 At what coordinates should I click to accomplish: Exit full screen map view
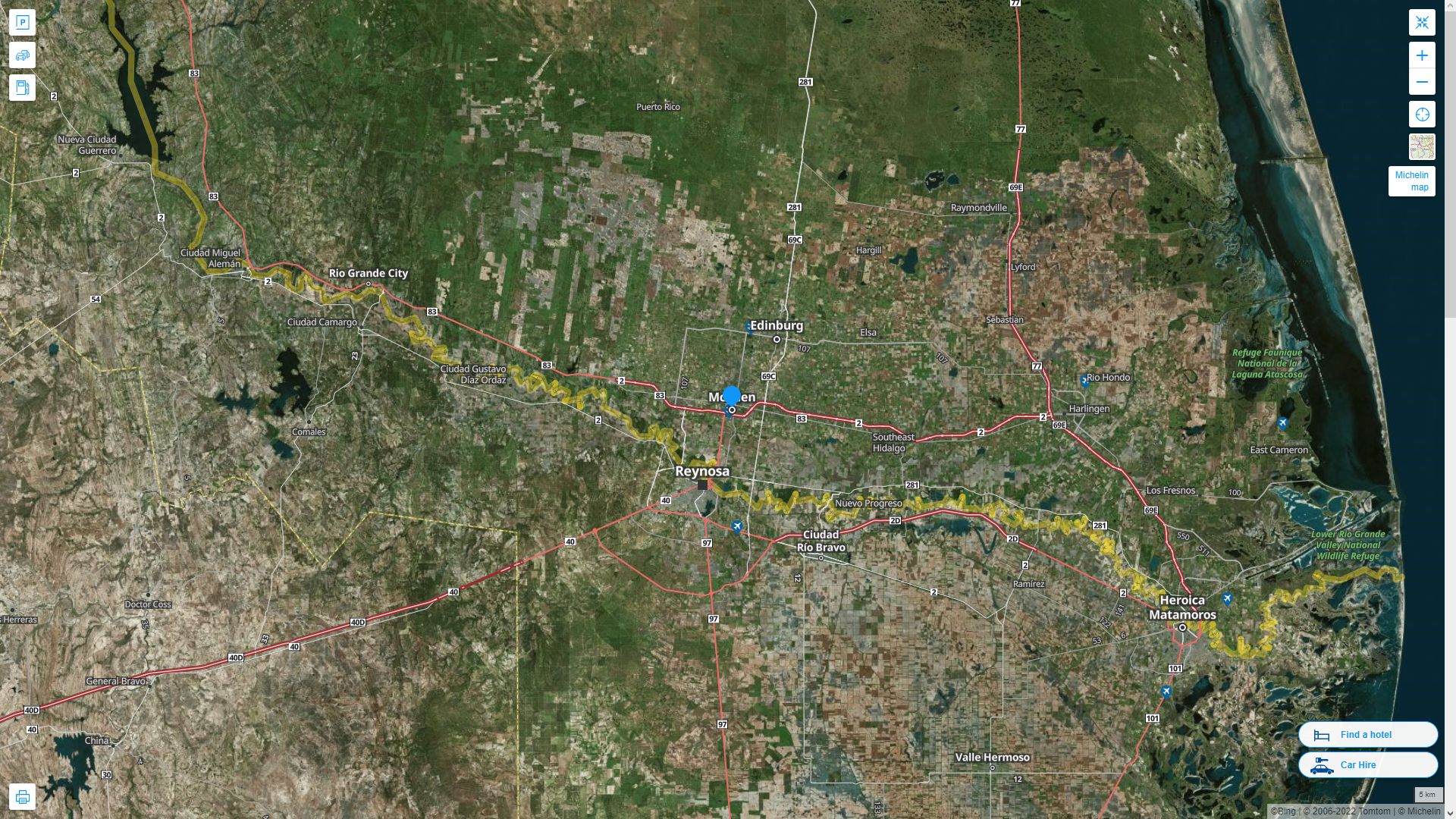[x=1422, y=23]
